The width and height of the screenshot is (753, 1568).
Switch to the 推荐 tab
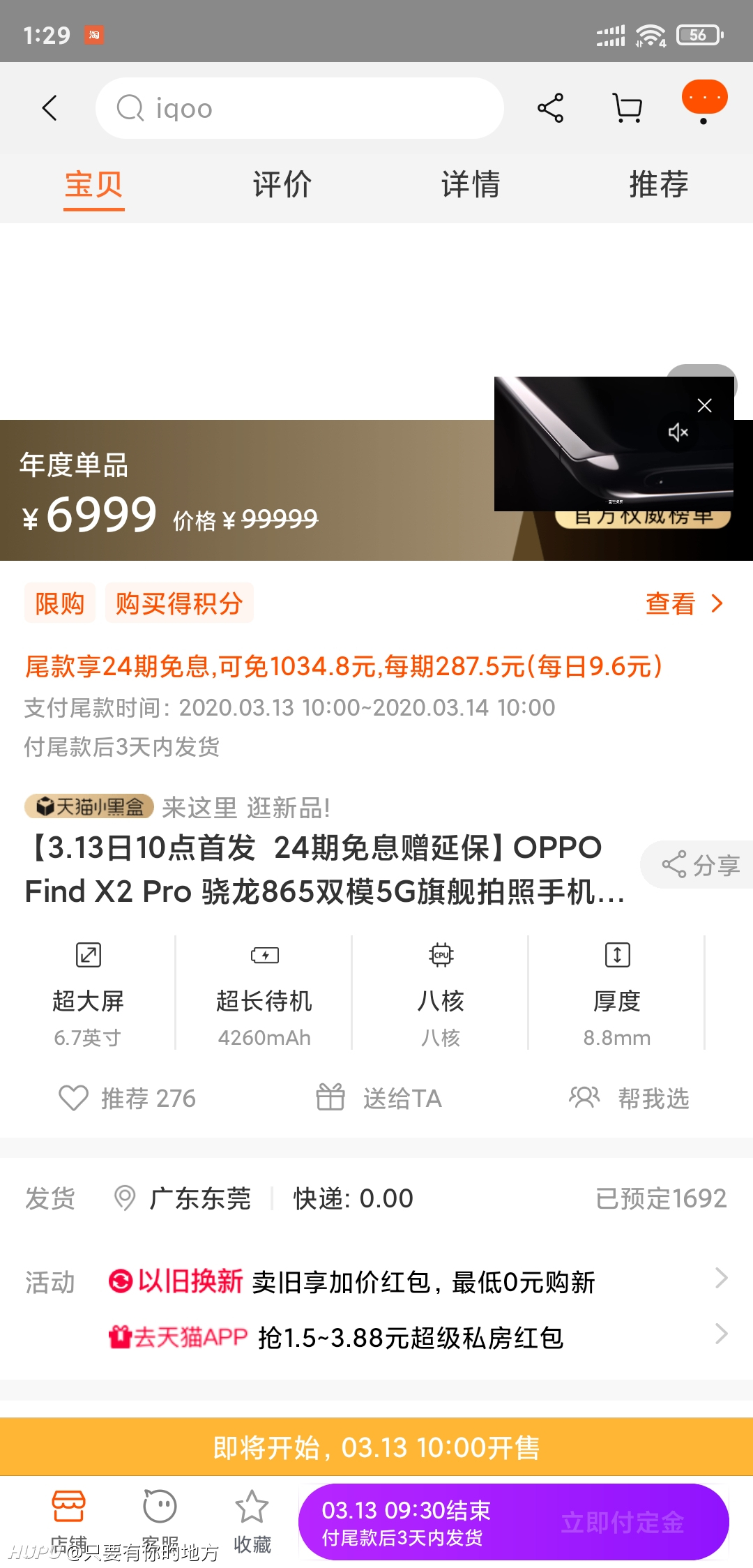[x=659, y=185]
